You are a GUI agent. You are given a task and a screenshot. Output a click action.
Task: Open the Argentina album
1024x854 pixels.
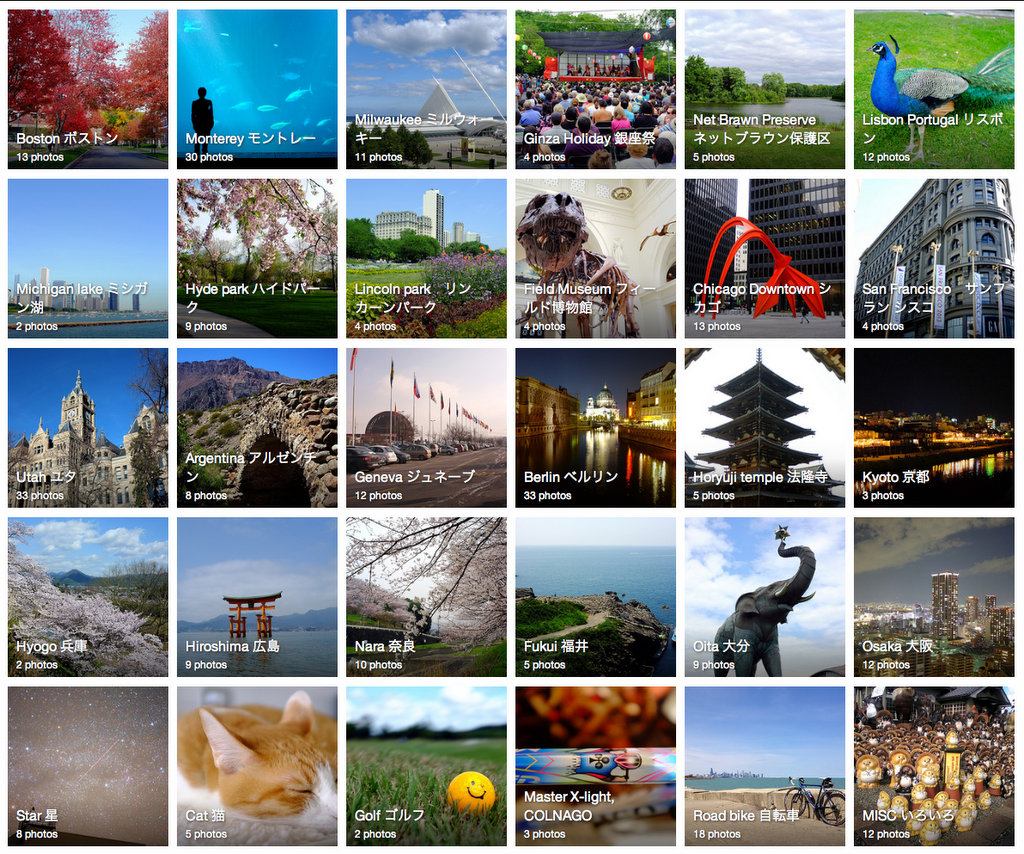257,427
